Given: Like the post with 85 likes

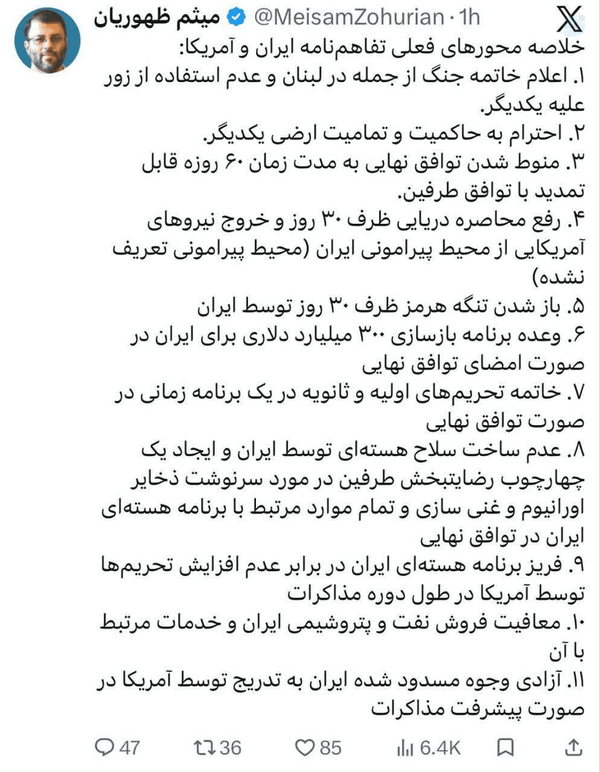Looking at the screenshot, I should click(x=318, y=747).
